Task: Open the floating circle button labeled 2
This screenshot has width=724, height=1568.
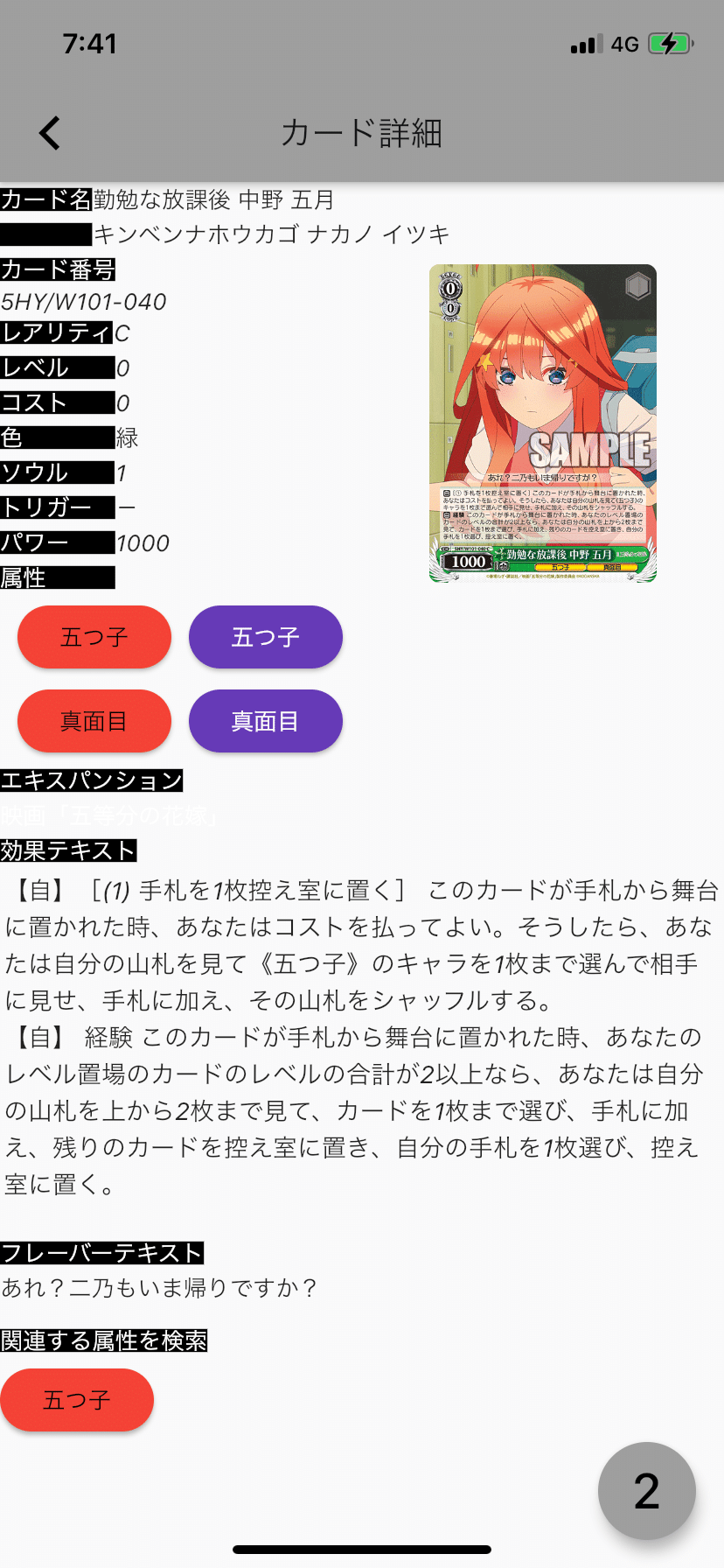Action: pyautogui.click(x=645, y=1490)
